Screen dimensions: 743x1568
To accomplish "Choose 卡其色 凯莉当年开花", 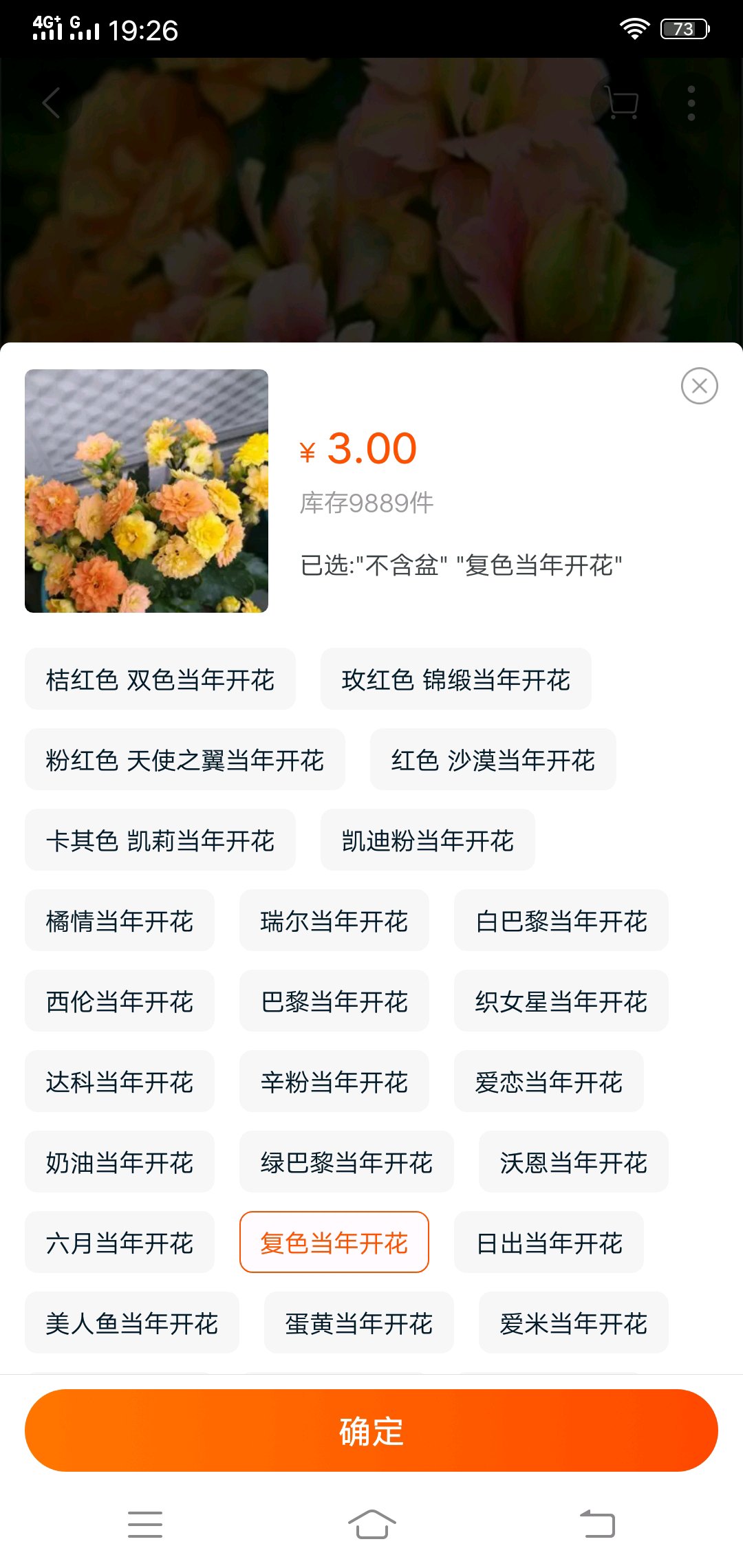I will [160, 840].
